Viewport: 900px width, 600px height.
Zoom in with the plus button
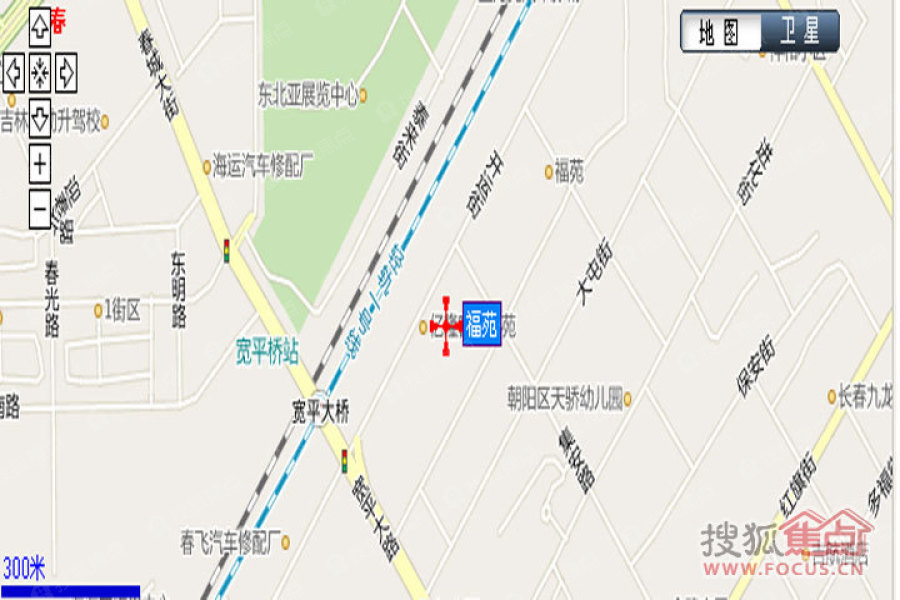tap(39, 163)
